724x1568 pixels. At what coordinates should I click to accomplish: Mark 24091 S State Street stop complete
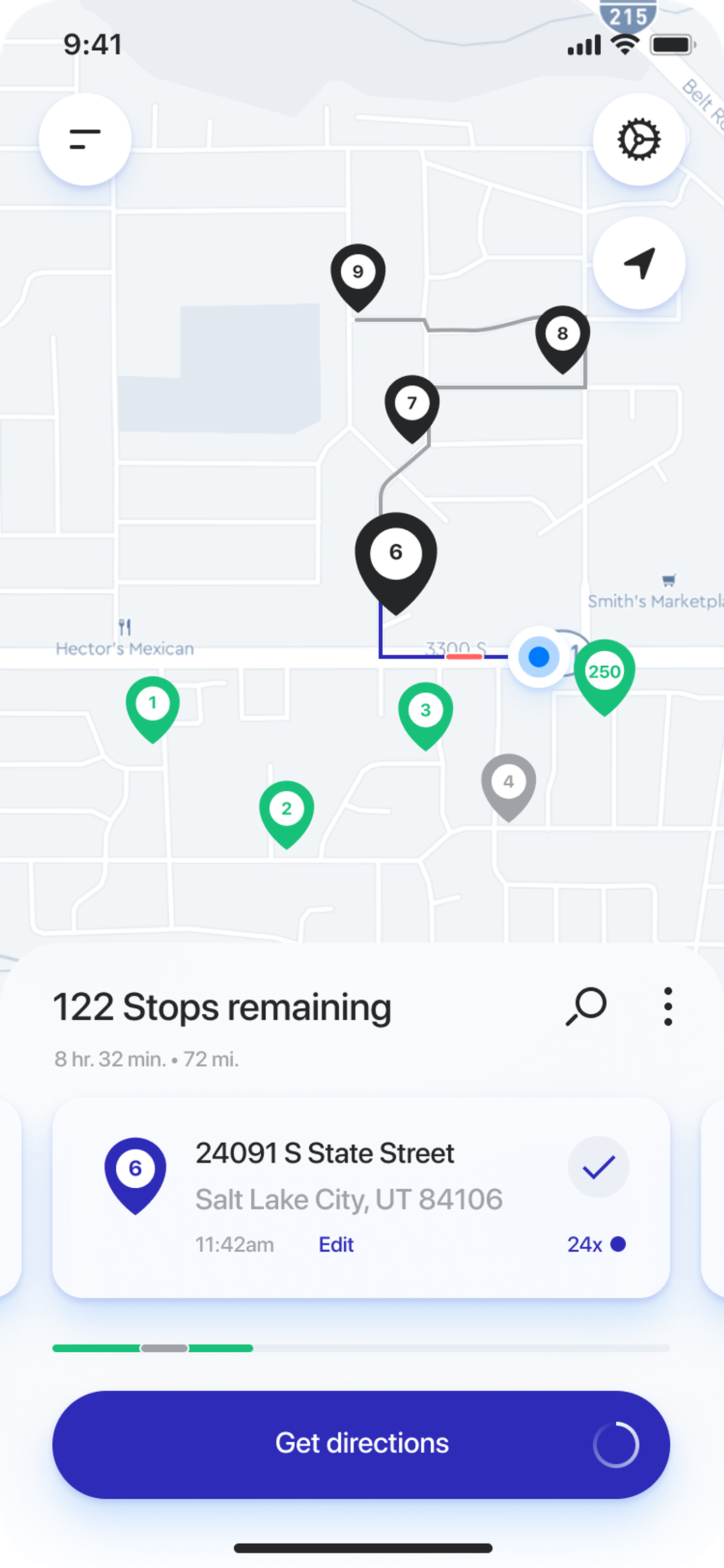[x=598, y=1167]
